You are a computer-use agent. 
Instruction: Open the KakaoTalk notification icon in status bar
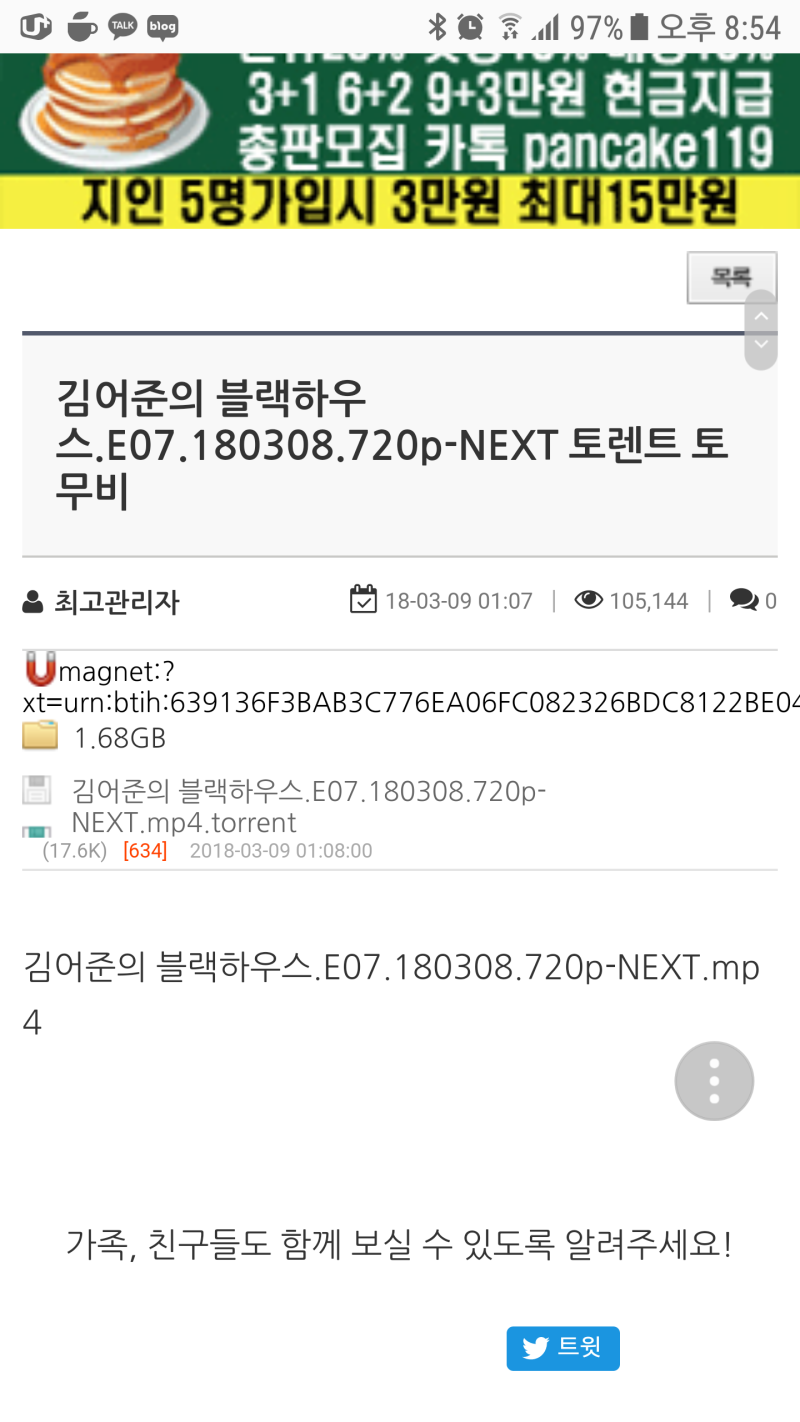pos(122,27)
